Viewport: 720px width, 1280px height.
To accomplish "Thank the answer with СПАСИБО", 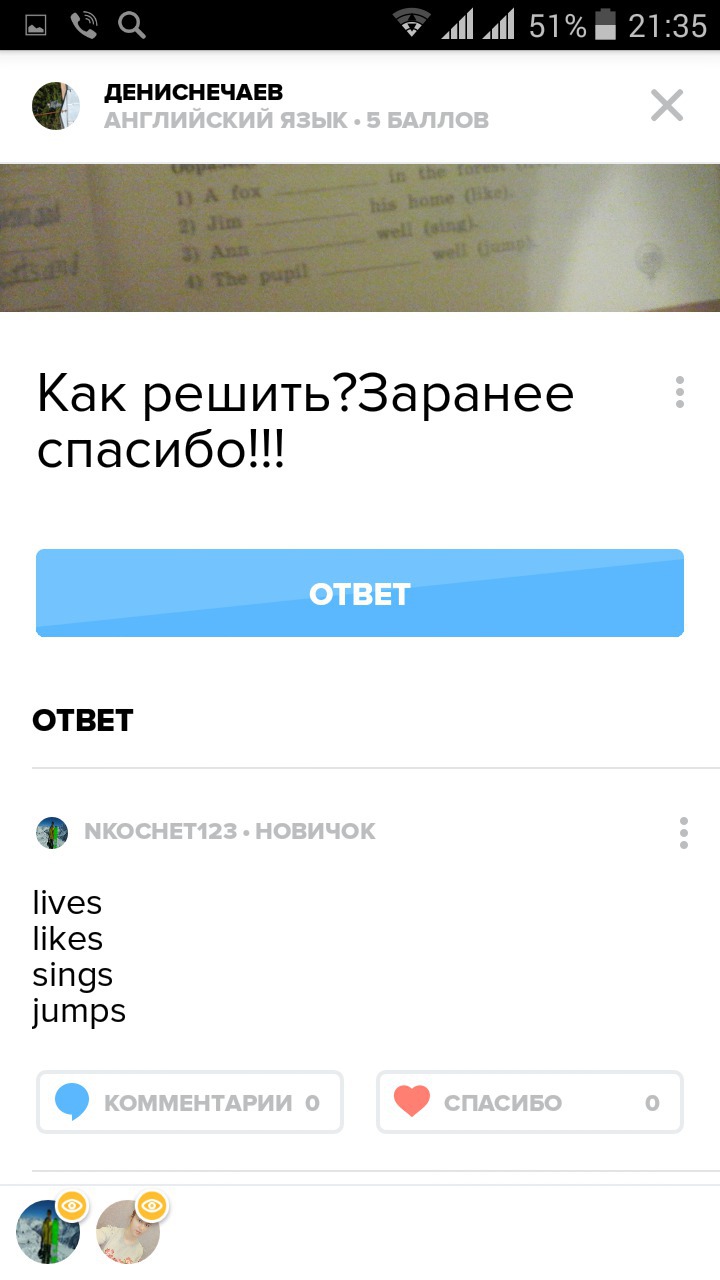I will [x=529, y=1103].
